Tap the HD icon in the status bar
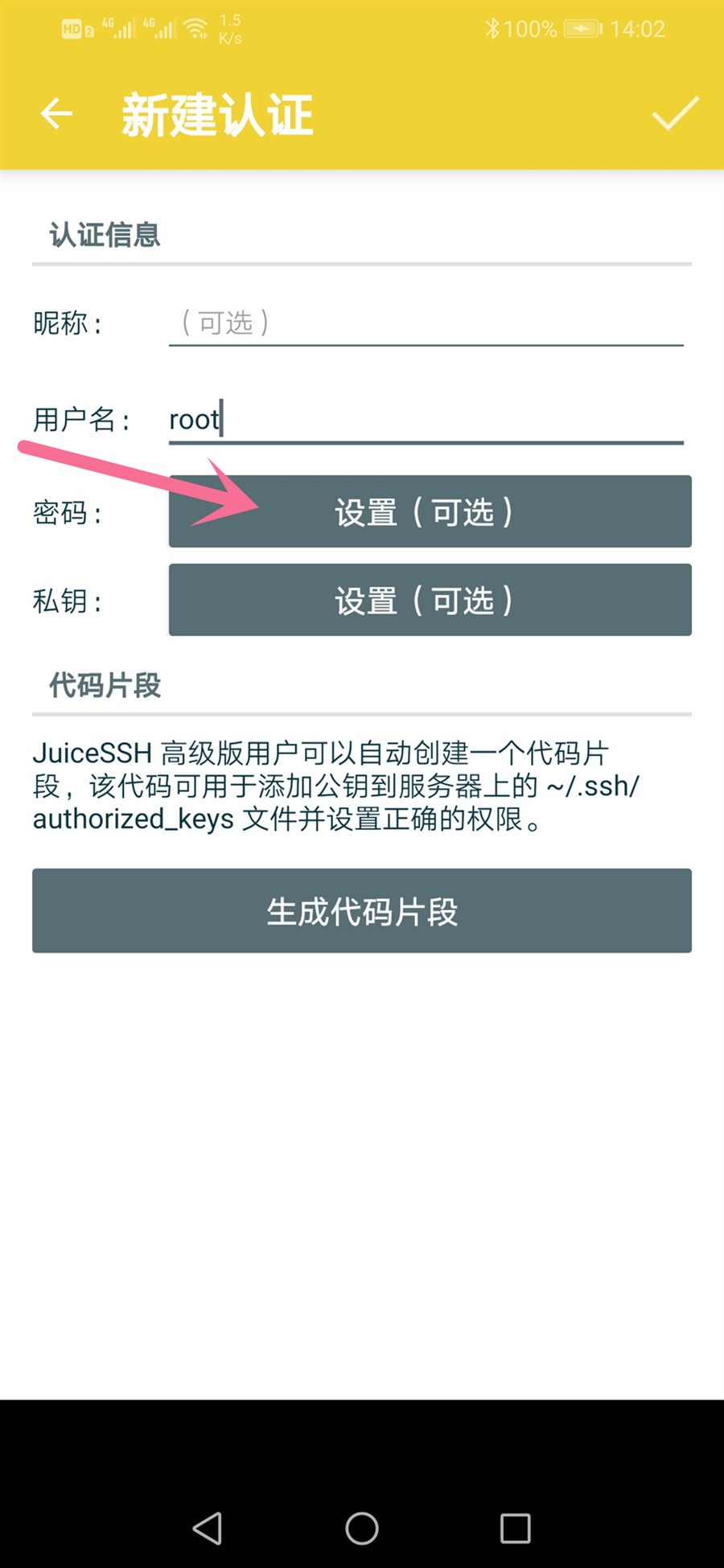 click(72, 28)
